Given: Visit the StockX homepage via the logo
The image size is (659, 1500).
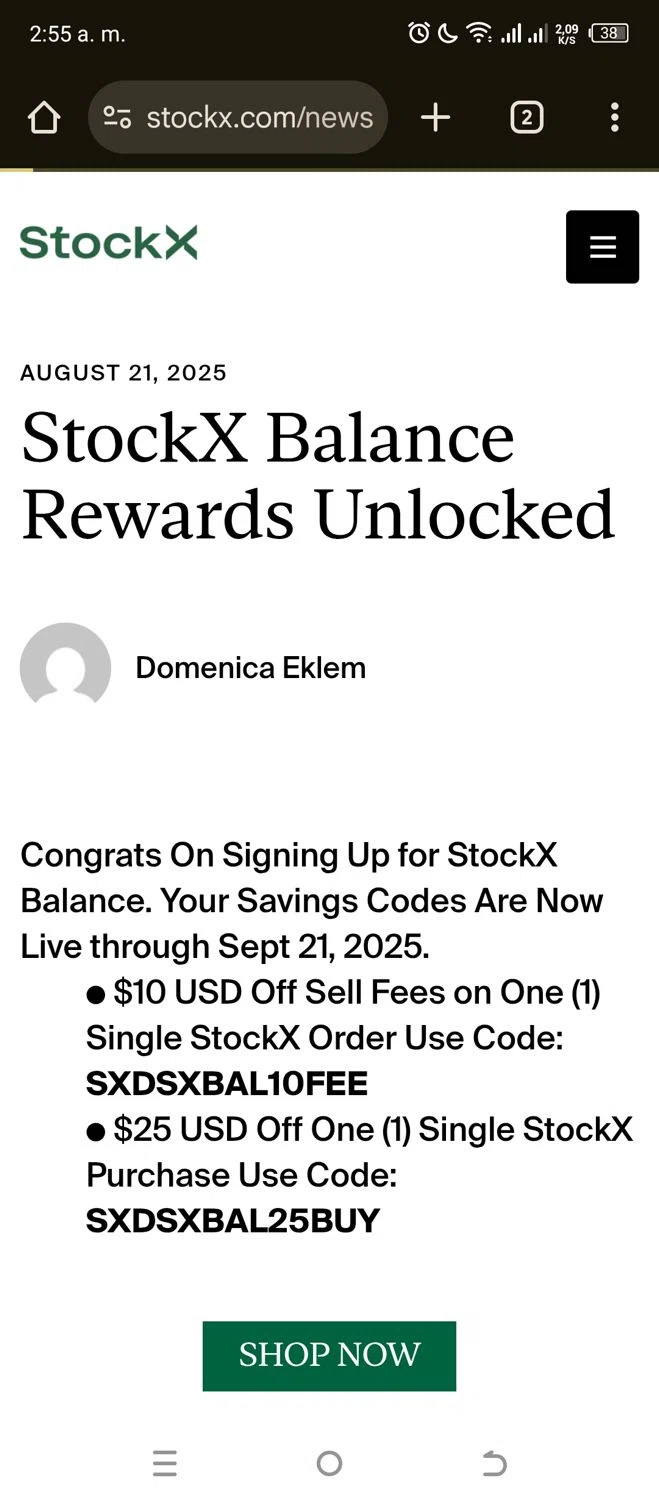Looking at the screenshot, I should click(x=108, y=243).
